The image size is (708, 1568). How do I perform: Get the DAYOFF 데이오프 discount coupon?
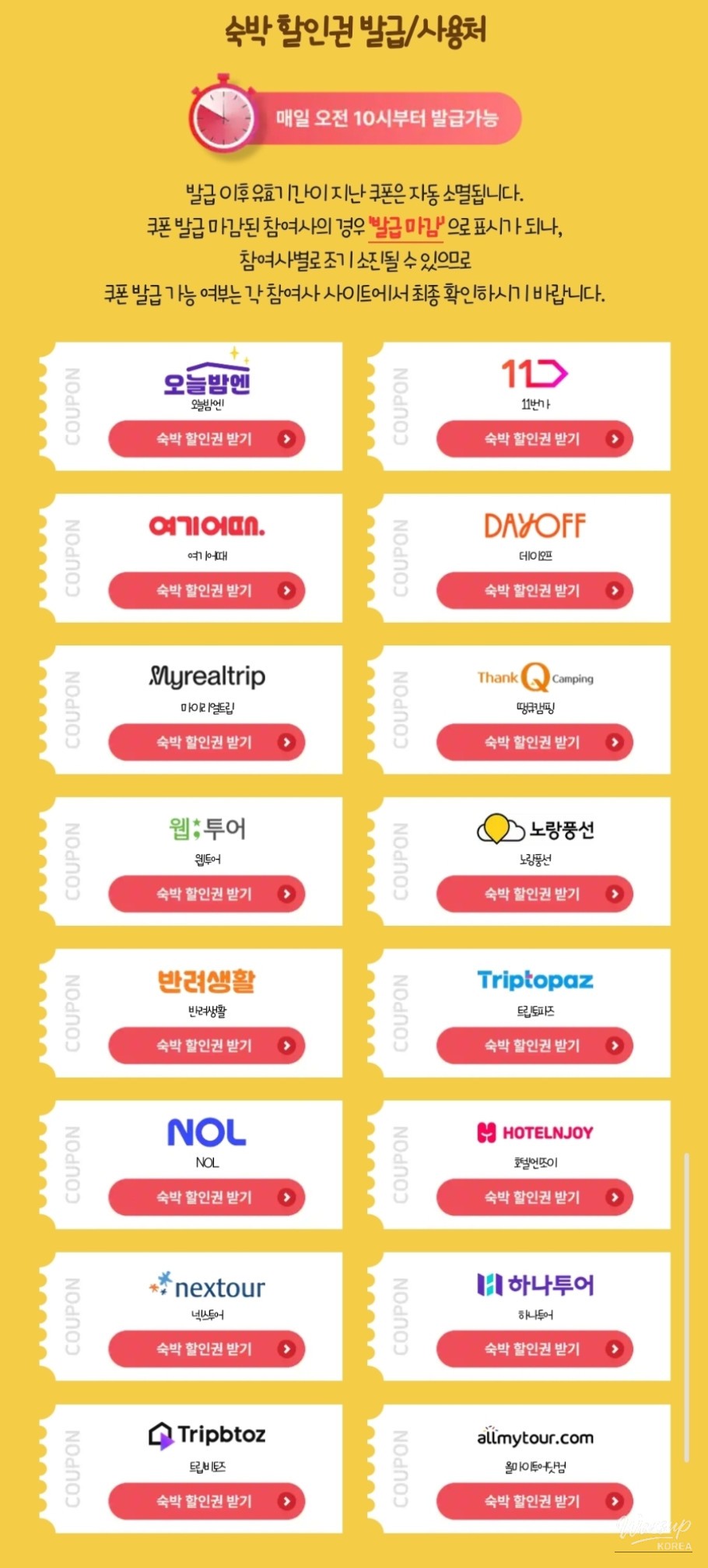[535, 591]
